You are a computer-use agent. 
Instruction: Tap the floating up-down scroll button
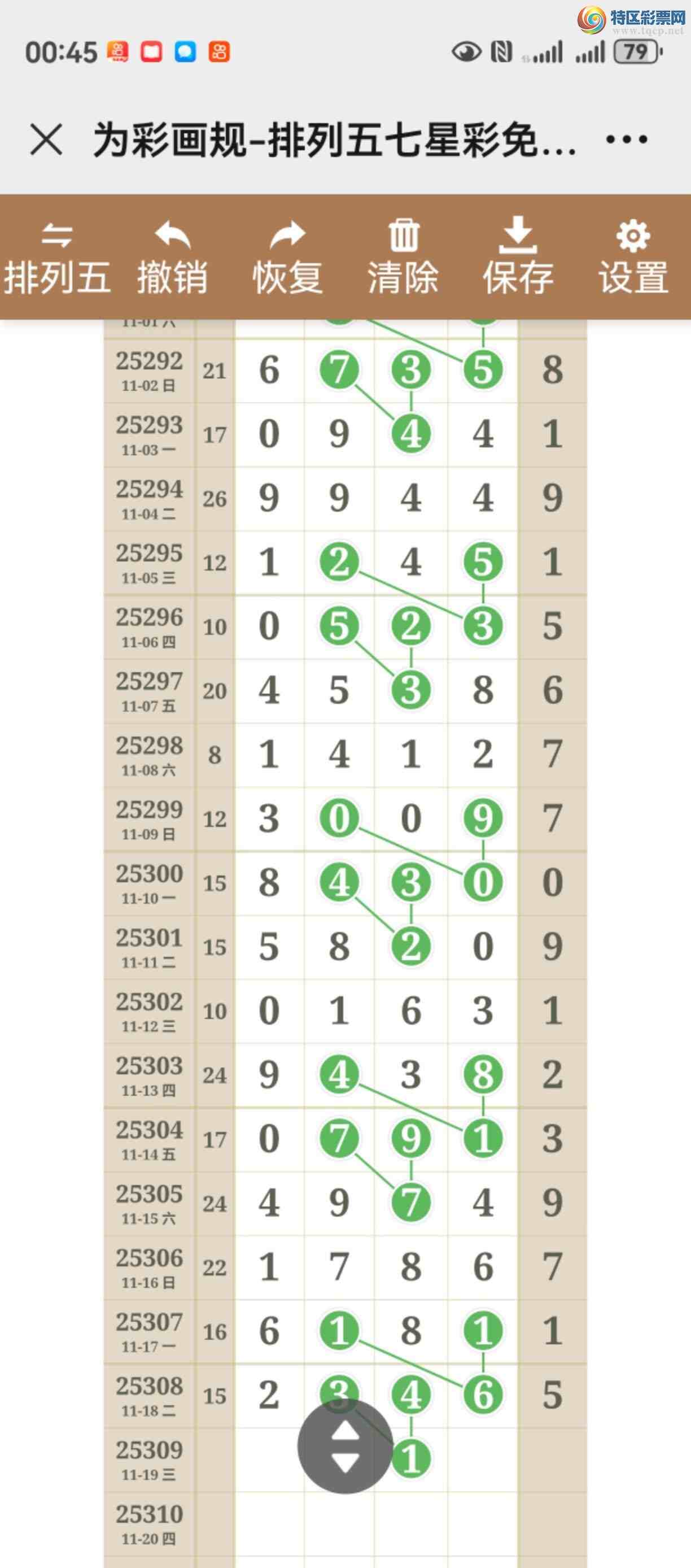(345, 1446)
